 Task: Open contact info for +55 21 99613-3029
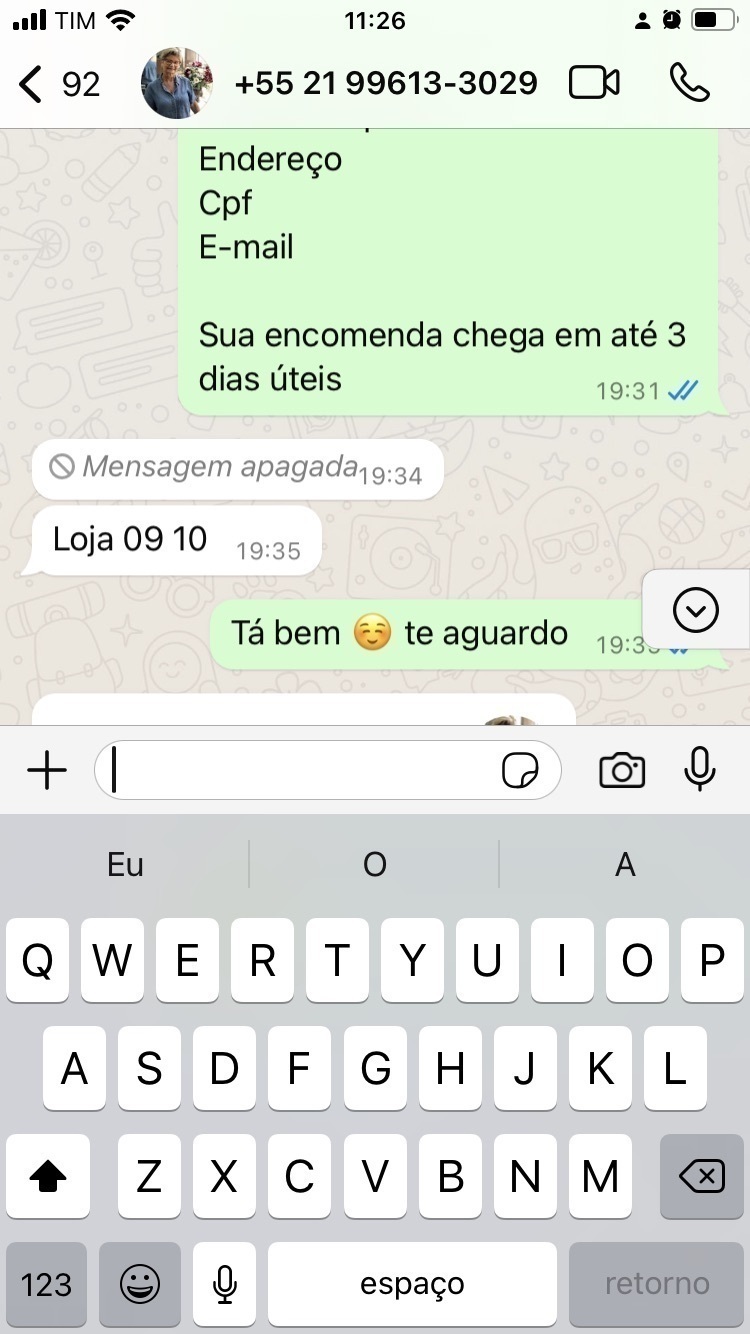pyautogui.click(x=385, y=83)
